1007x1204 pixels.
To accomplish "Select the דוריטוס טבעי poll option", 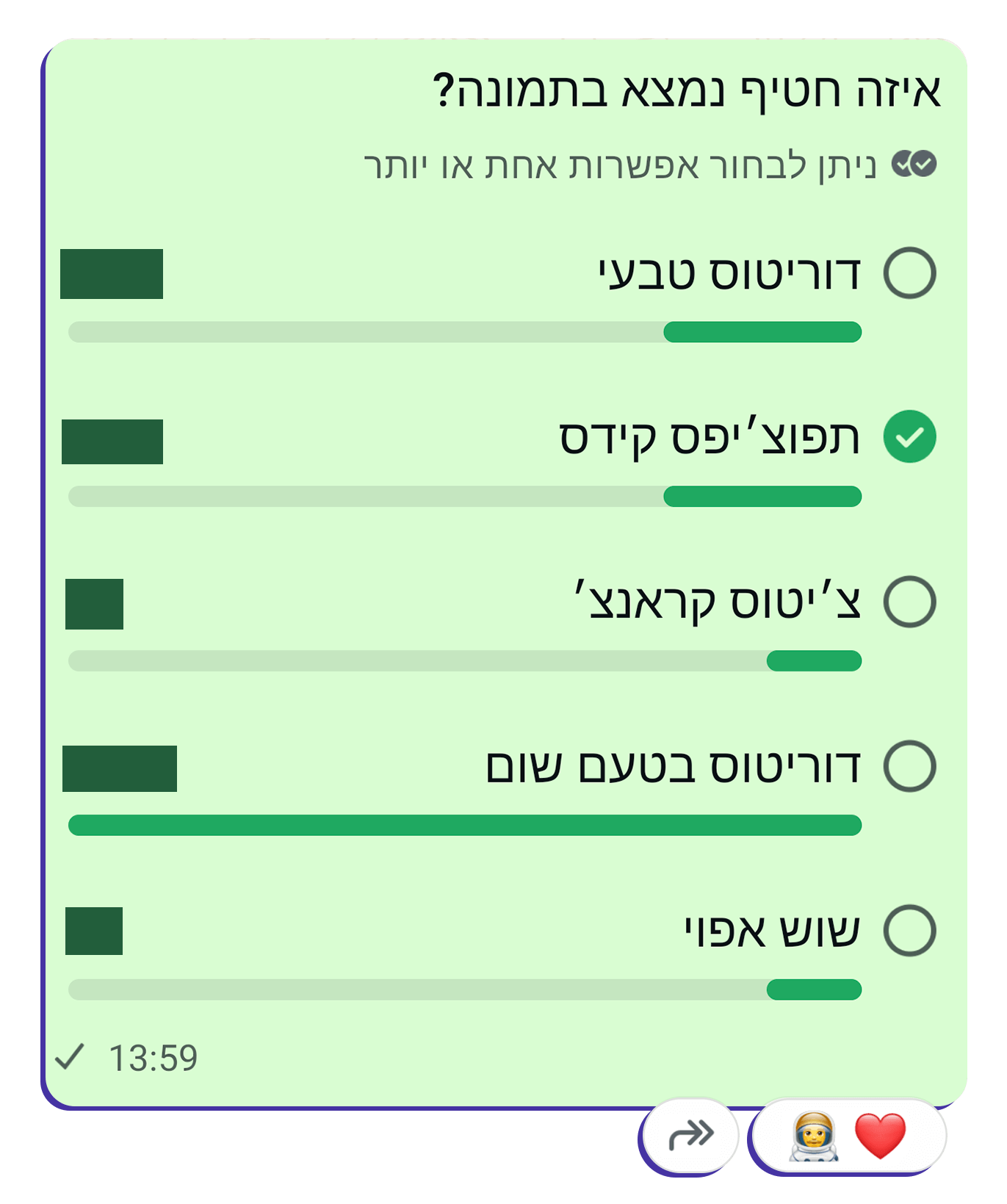I will (909, 273).
